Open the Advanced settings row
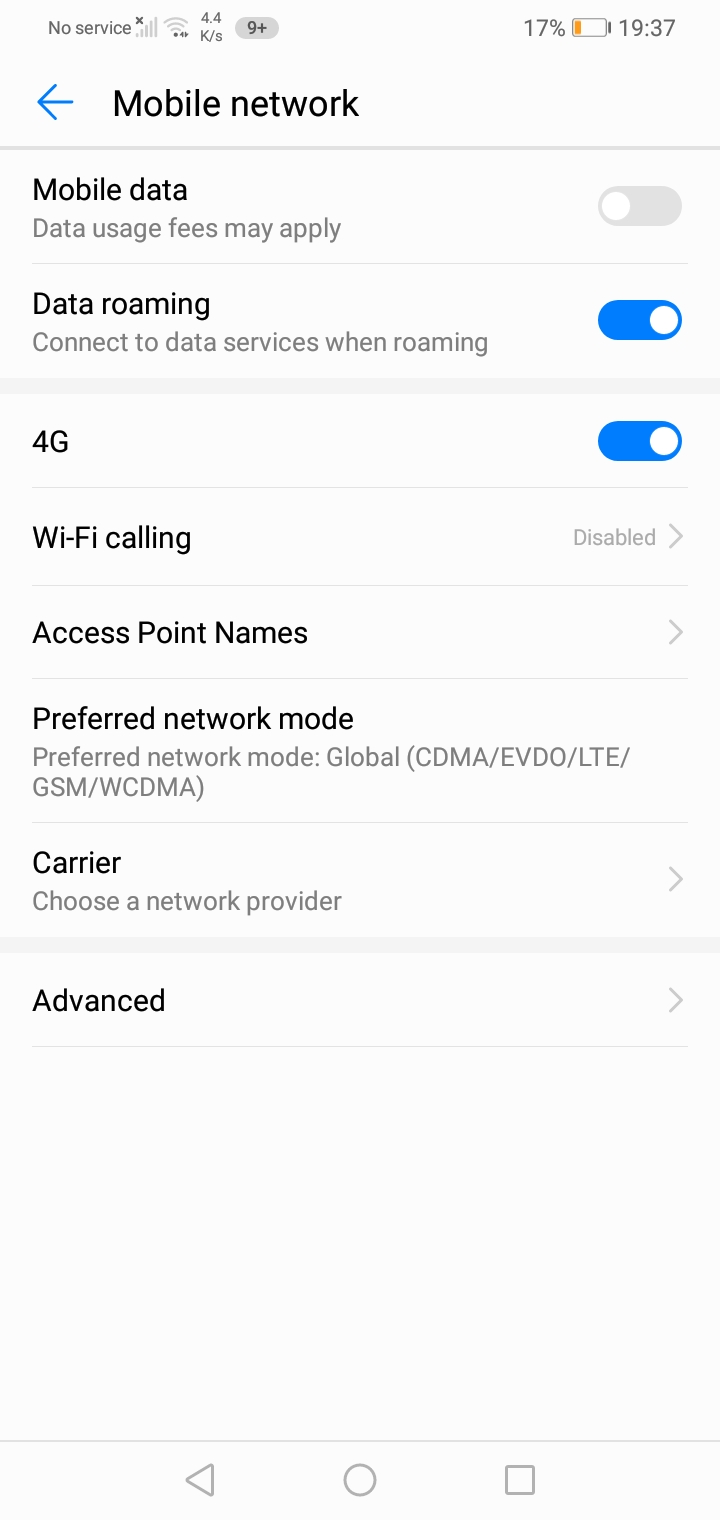 (x=360, y=1000)
